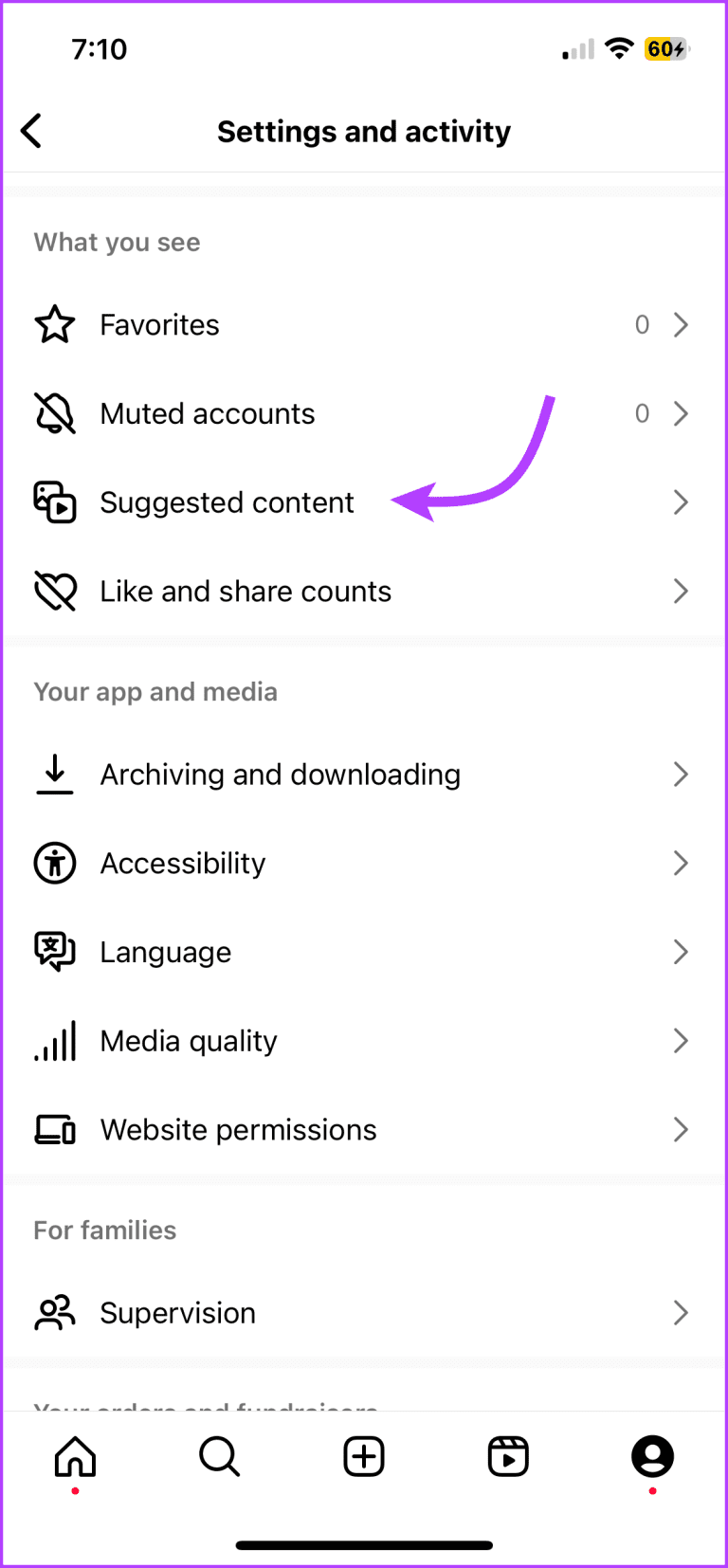Open the Search icon
Image resolution: width=728 pixels, height=1568 pixels.
tap(219, 1457)
